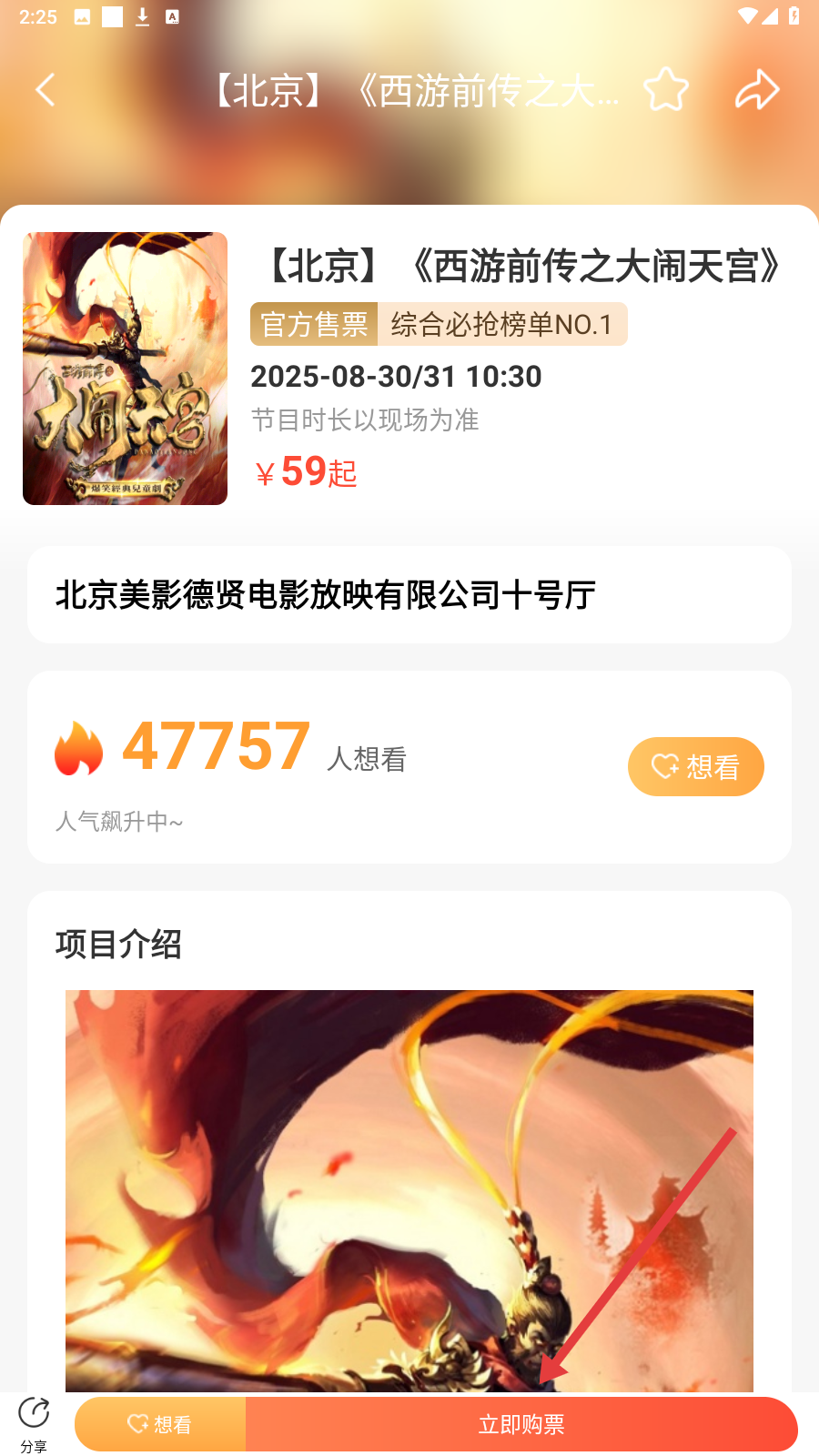819x1456 pixels.
Task: Mark 想看 in the bottom bar
Action: (x=160, y=1424)
